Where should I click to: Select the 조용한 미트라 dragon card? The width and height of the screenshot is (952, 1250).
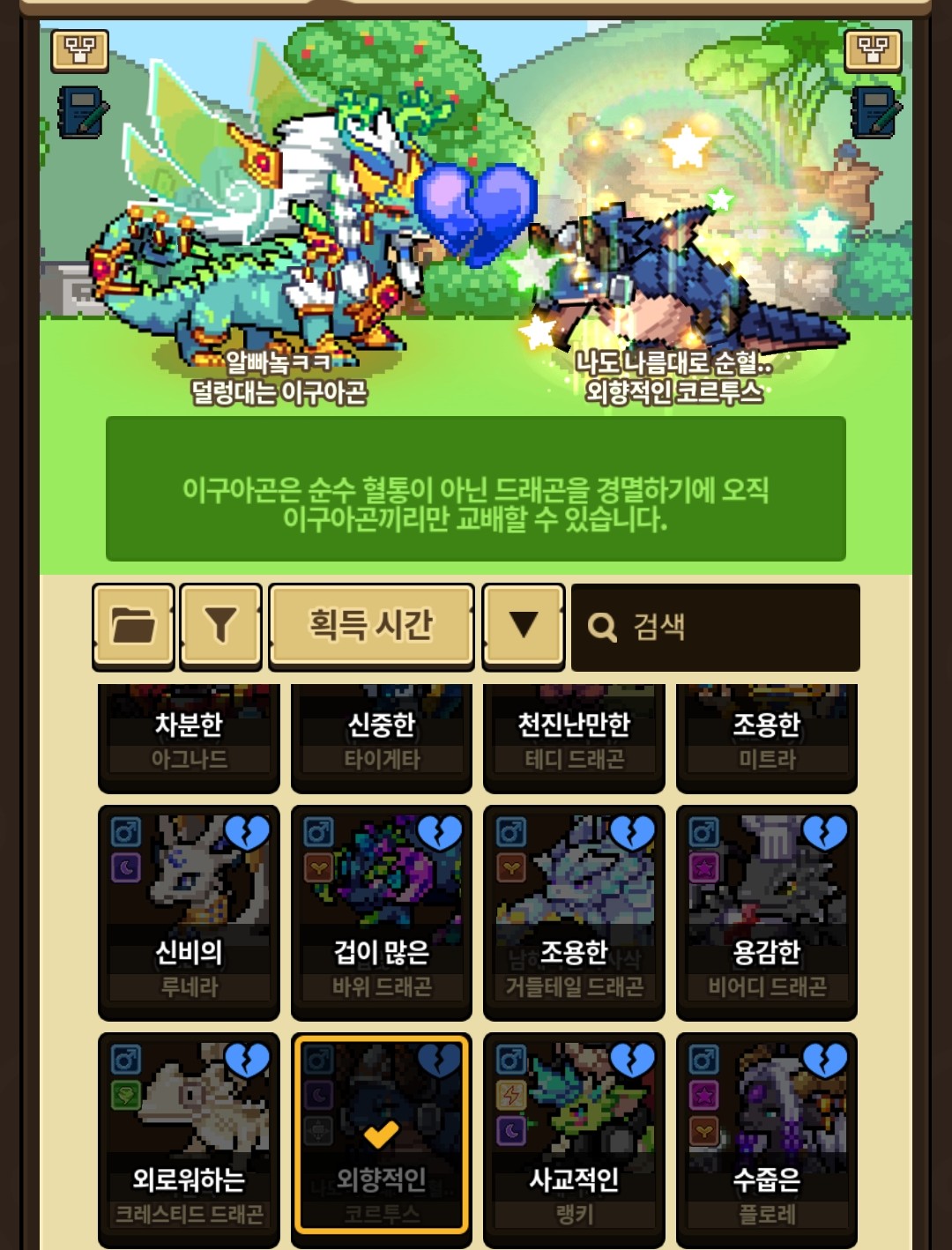(767, 739)
